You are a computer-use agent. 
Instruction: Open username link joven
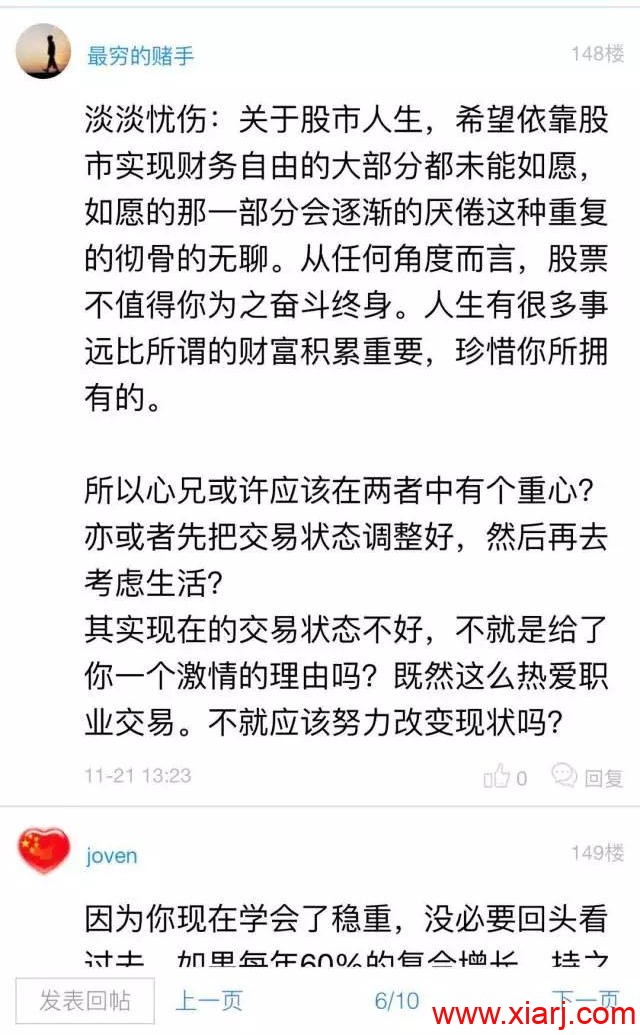point(111,856)
